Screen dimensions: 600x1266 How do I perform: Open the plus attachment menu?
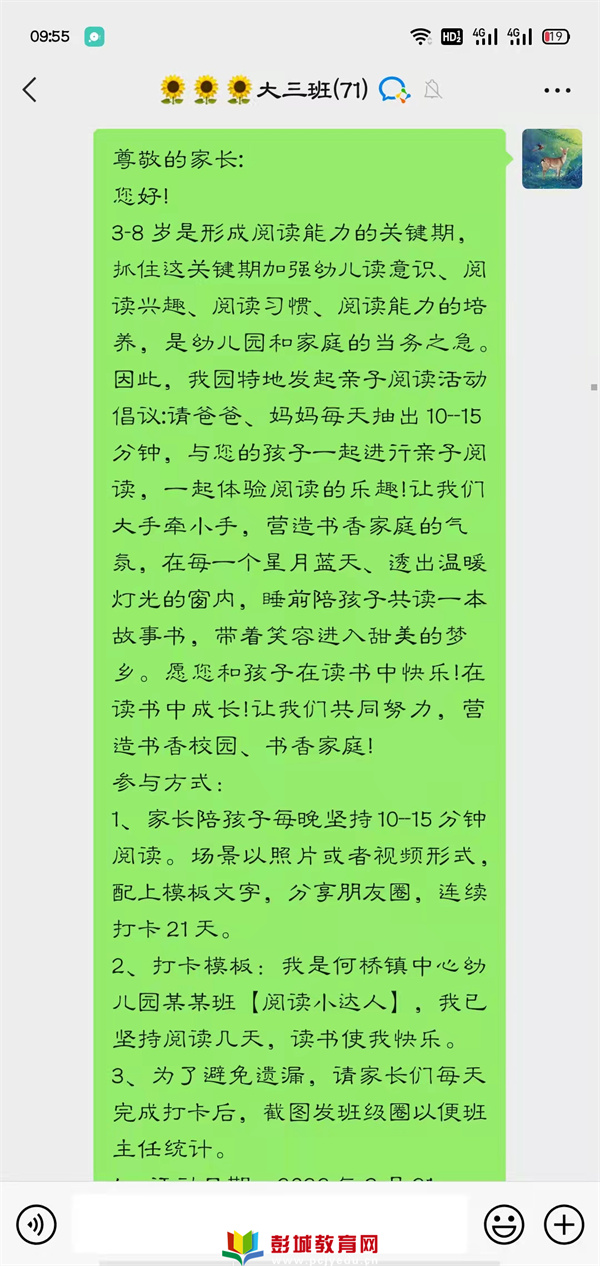coord(563,1223)
